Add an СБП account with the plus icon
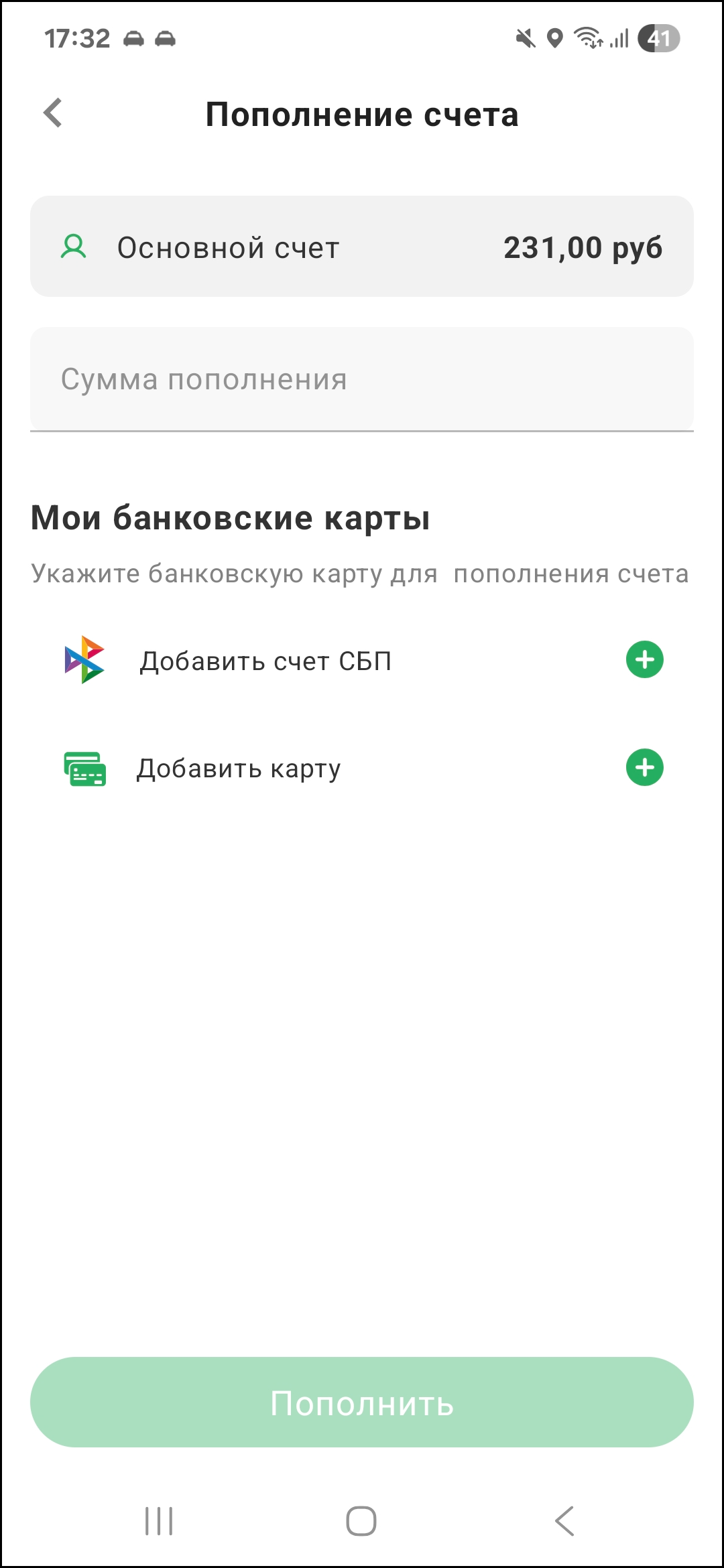The image size is (724, 1568). point(644,660)
